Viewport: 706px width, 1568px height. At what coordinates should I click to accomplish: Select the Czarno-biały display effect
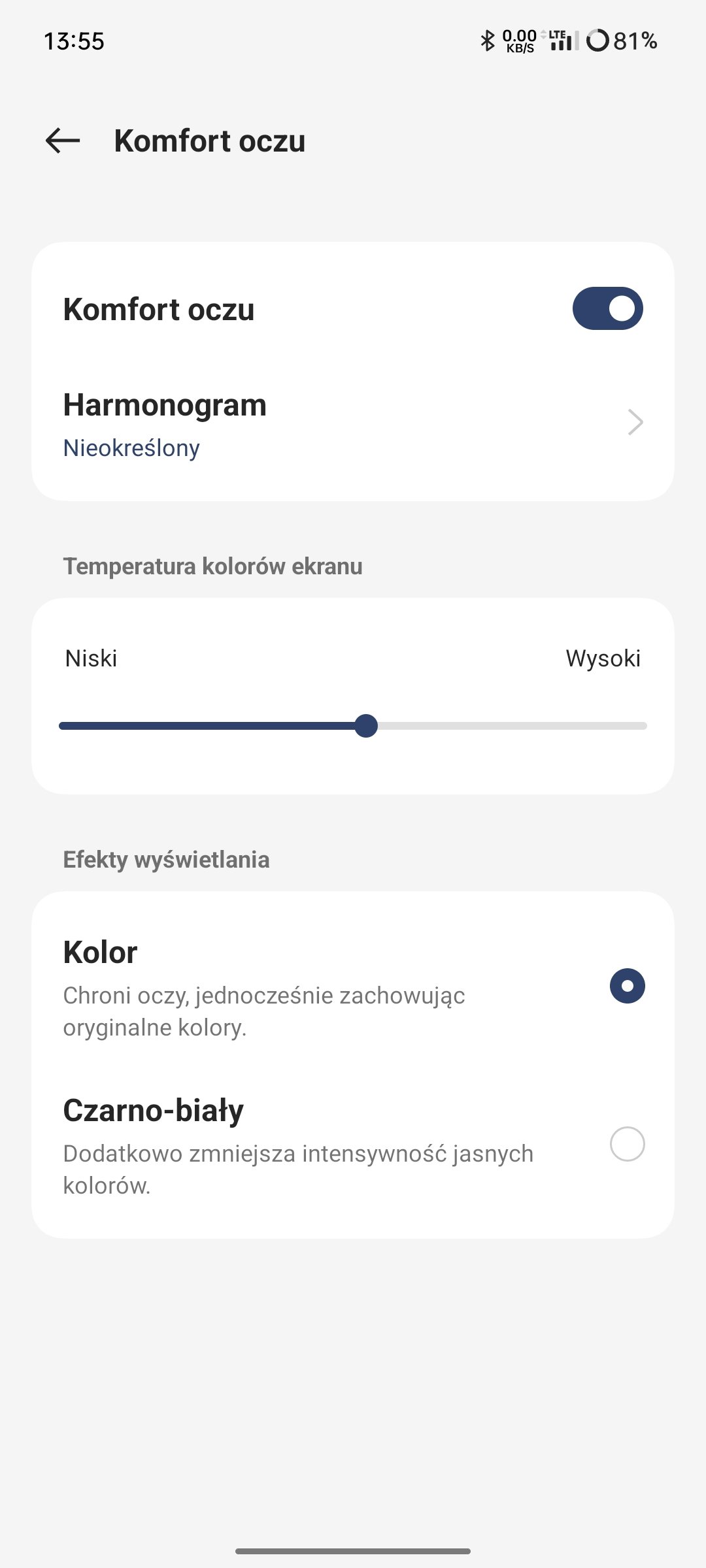353,1145
